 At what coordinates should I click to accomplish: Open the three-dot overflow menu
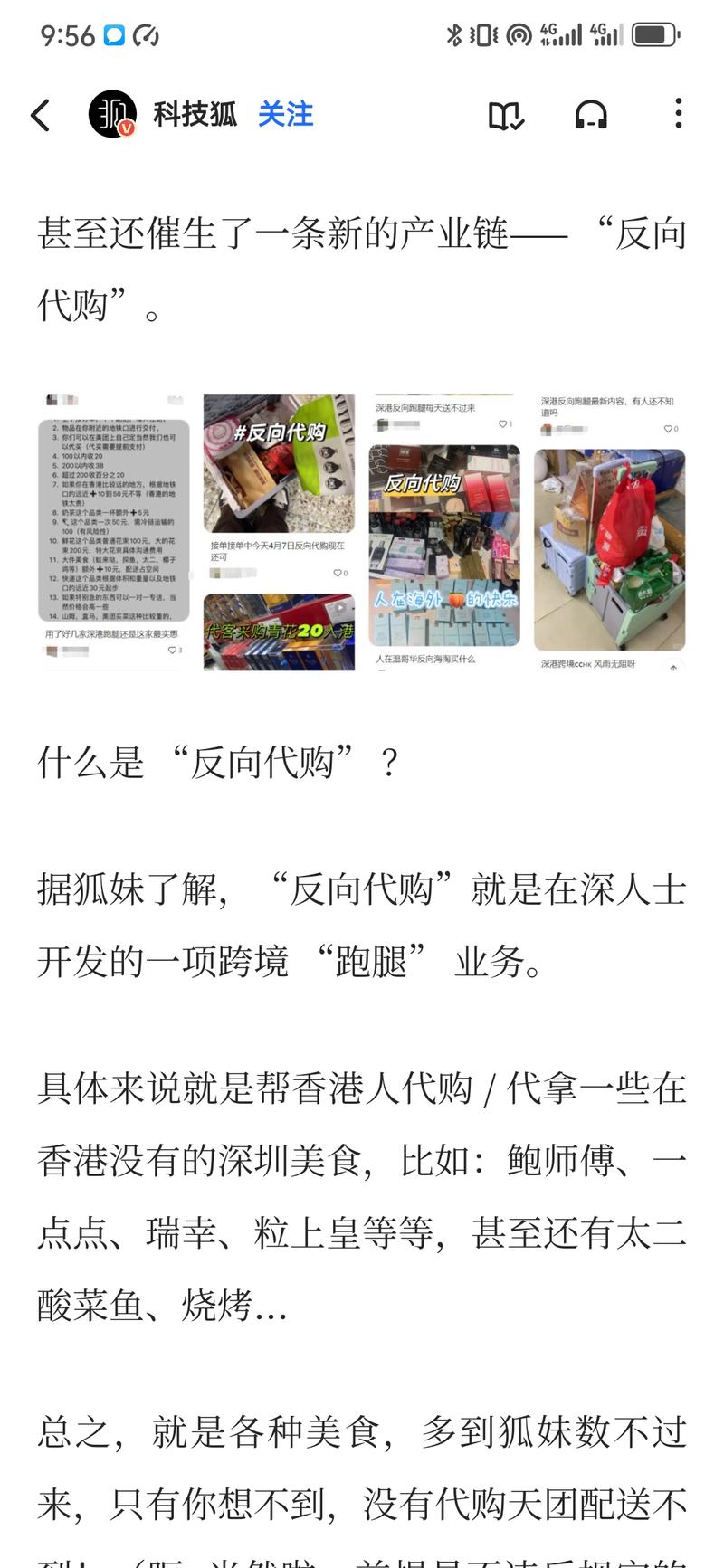click(x=677, y=116)
